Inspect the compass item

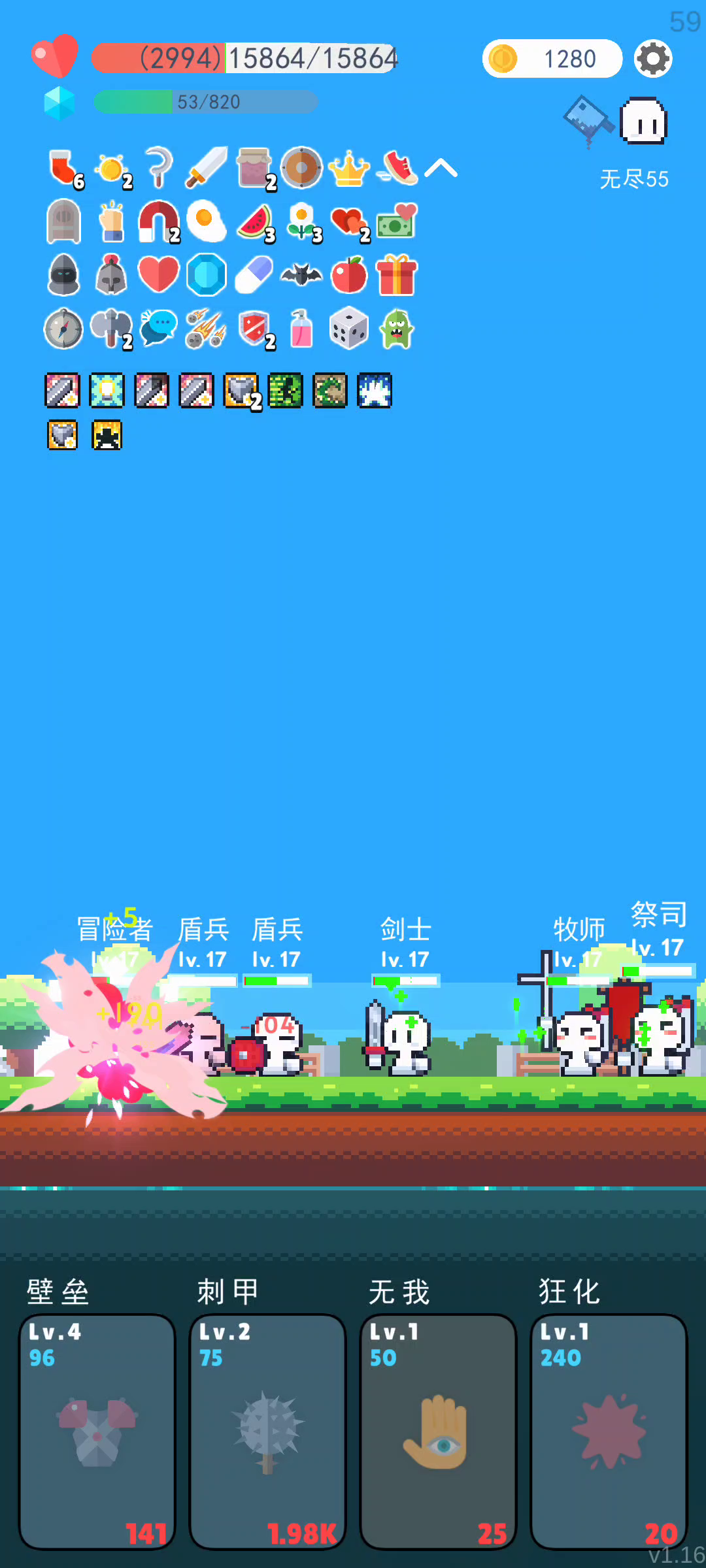coord(63,328)
